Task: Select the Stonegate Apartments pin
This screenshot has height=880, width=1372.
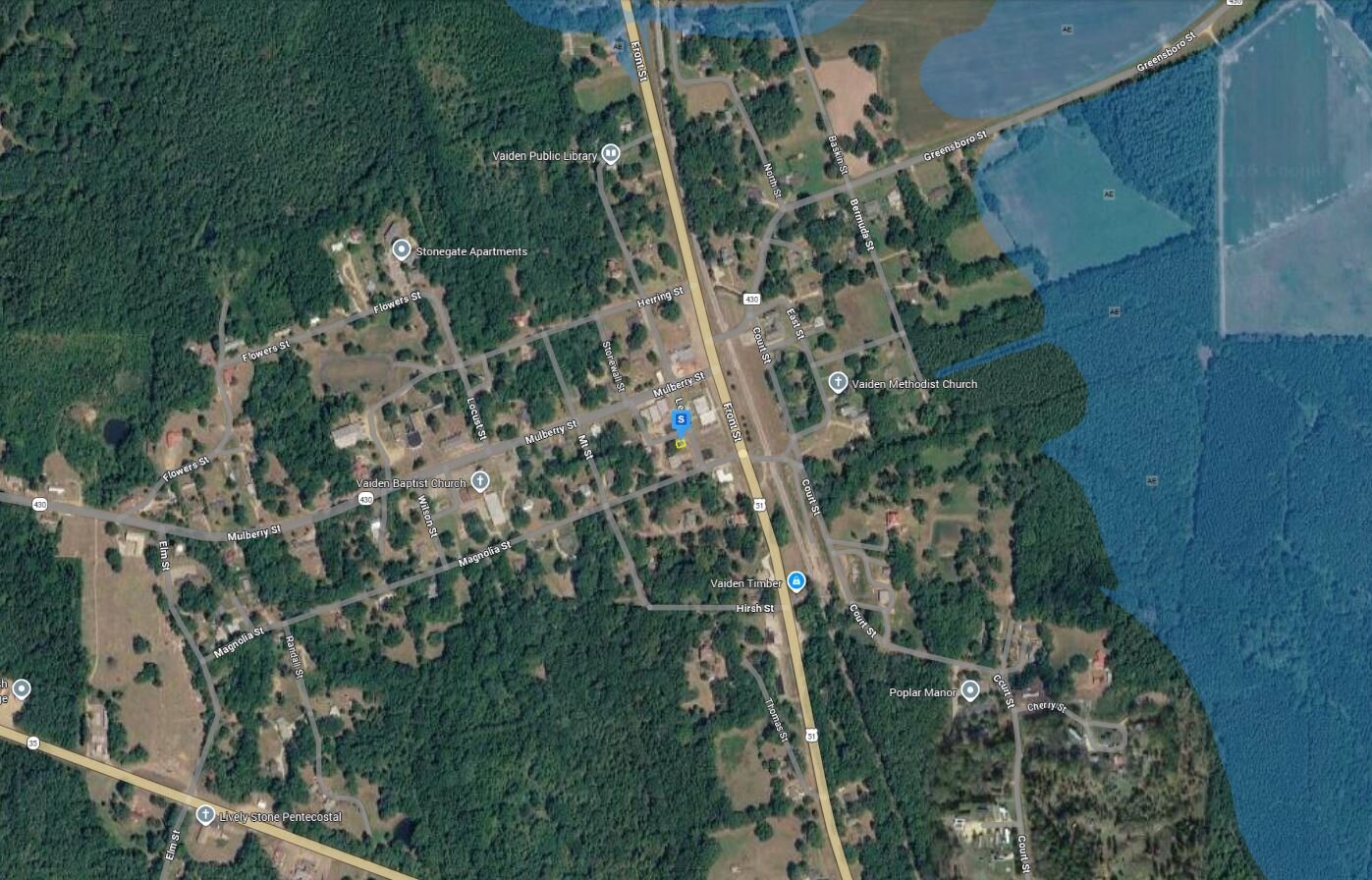Action: coord(401,249)
